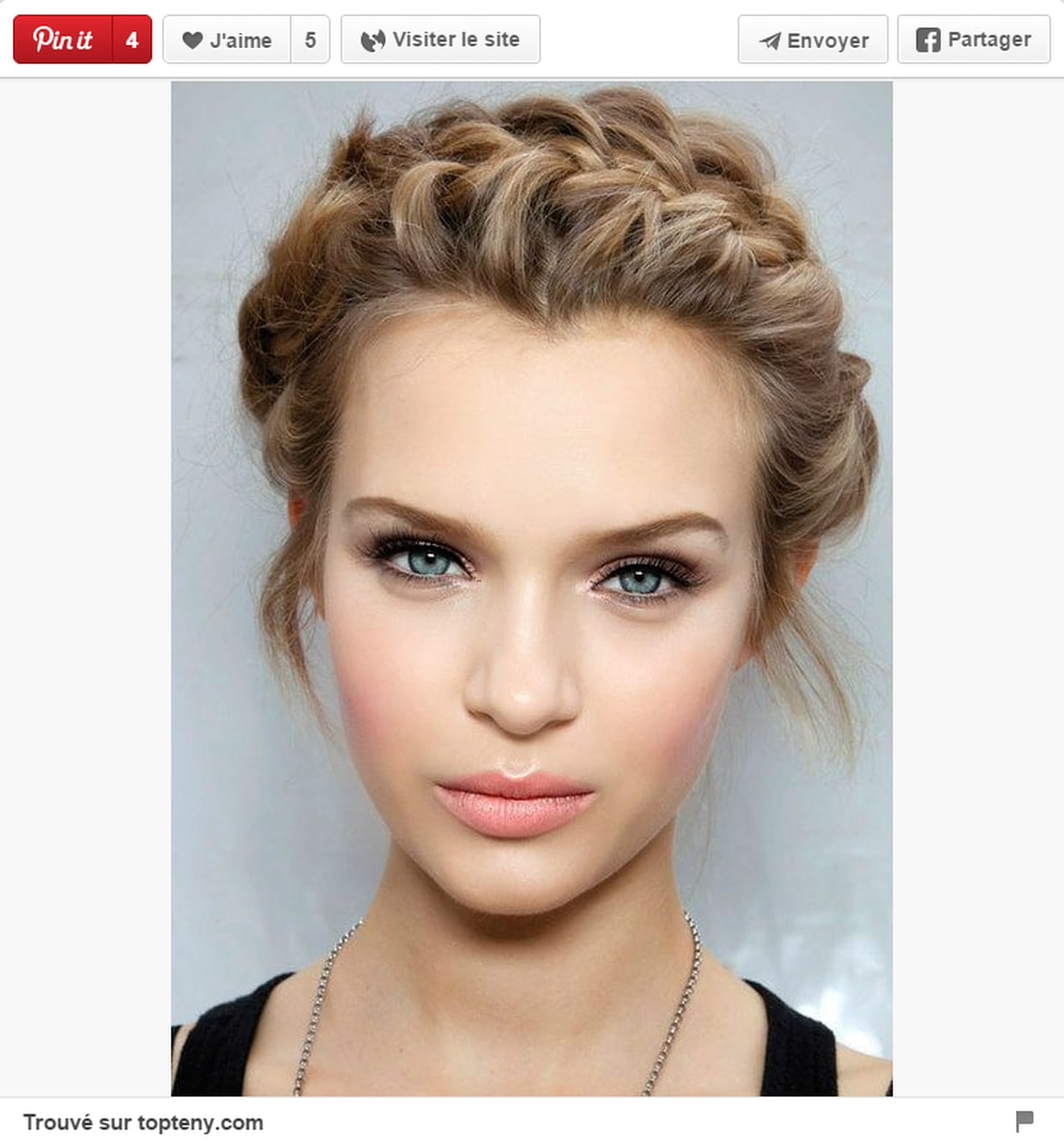Screen dimensions: 1064x1140
Task: Follow the topteny.com source link
Action: pyautogui.click(x=200, y=1123)
